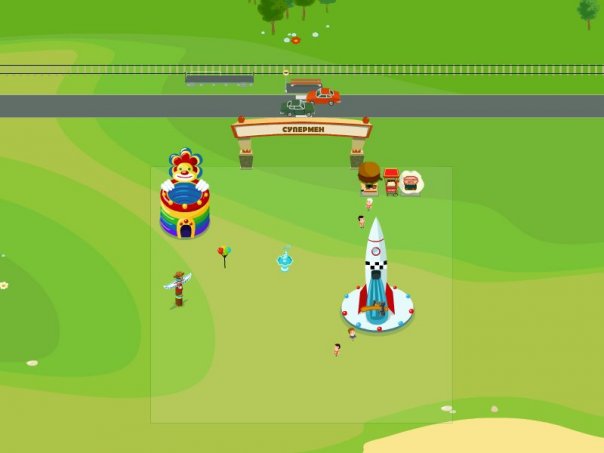Select the red popcorn cart
Viewport: 604px width, 453px height.
point(391,181)
